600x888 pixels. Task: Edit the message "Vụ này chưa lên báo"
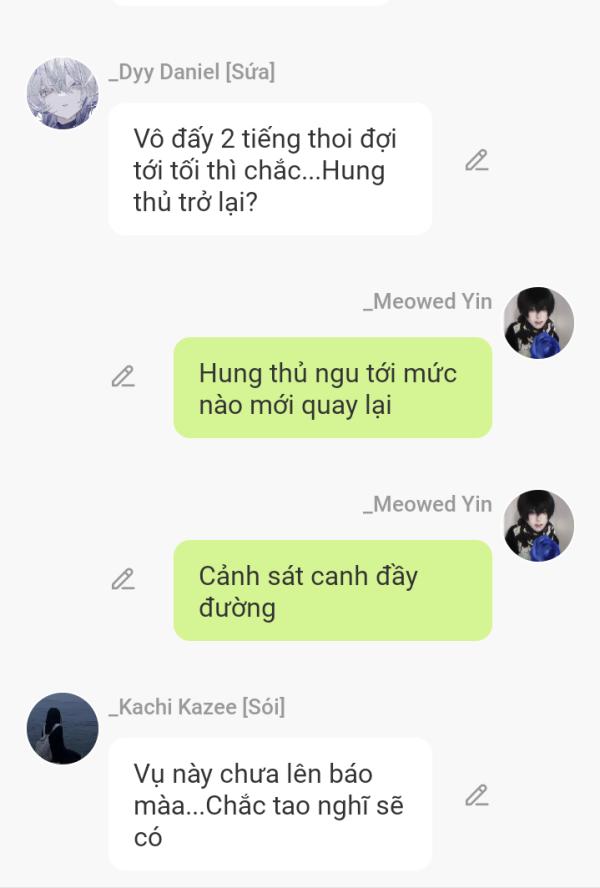pyautogui.click(x=477, y=796)
